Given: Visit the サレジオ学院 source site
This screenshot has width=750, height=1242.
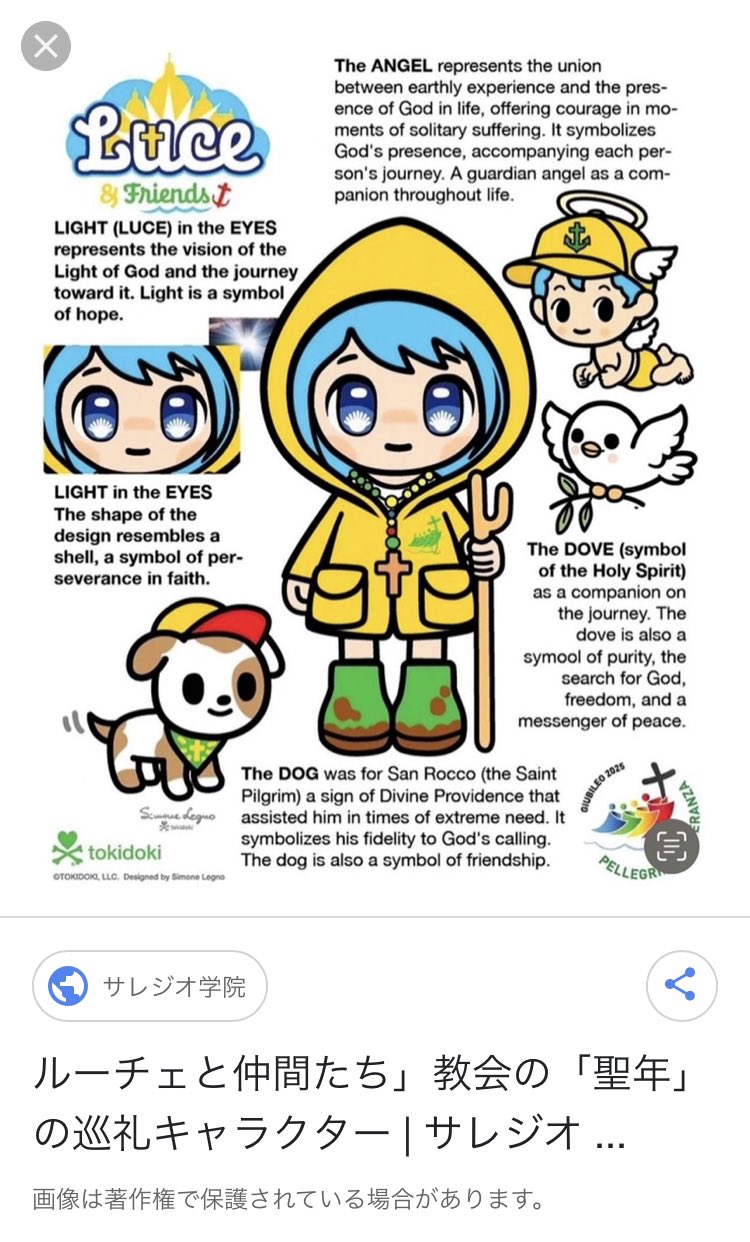Looking at the screenshot, I should click(x=150, y=986).
